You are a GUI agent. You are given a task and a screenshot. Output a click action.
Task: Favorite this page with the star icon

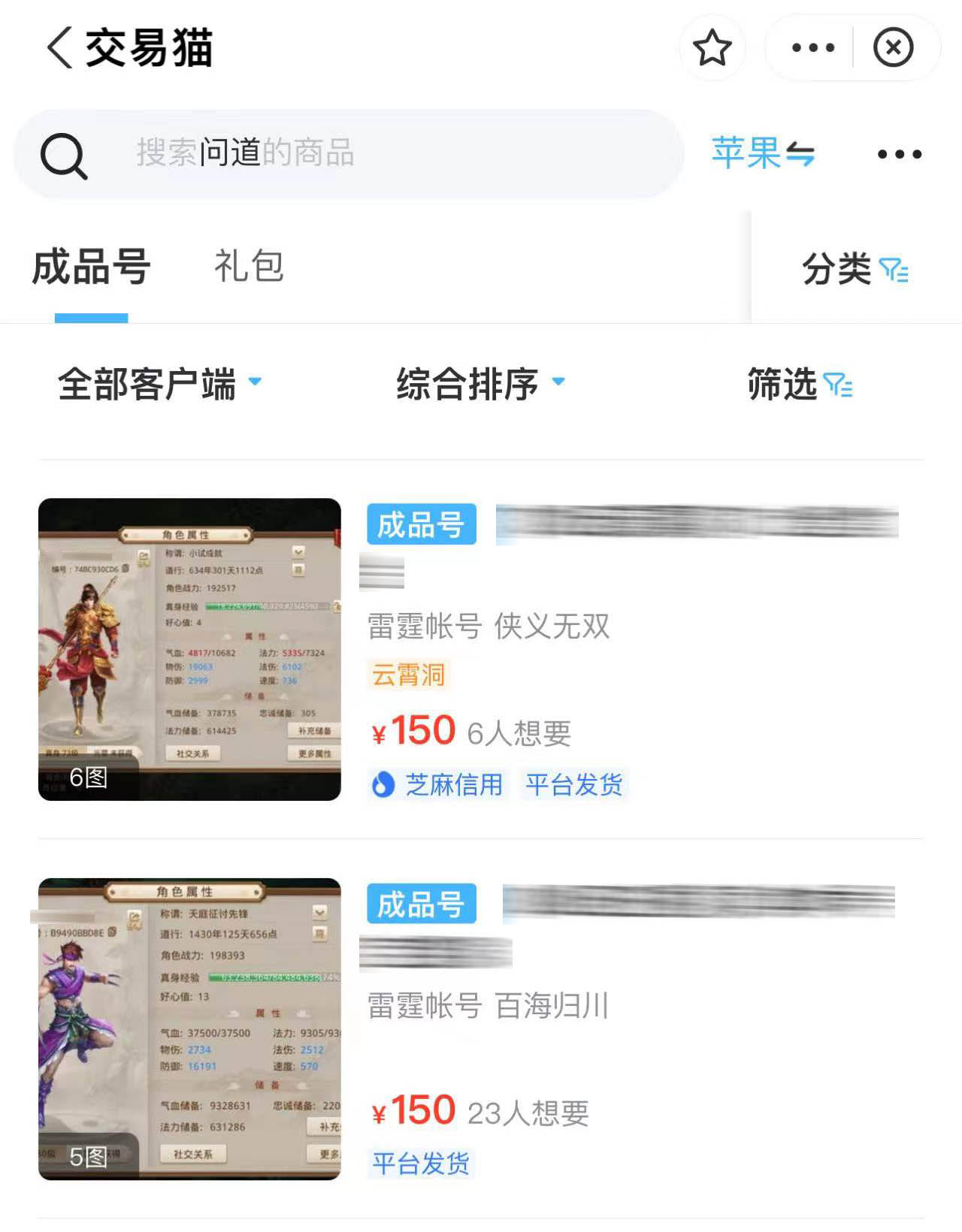point(712,48)
